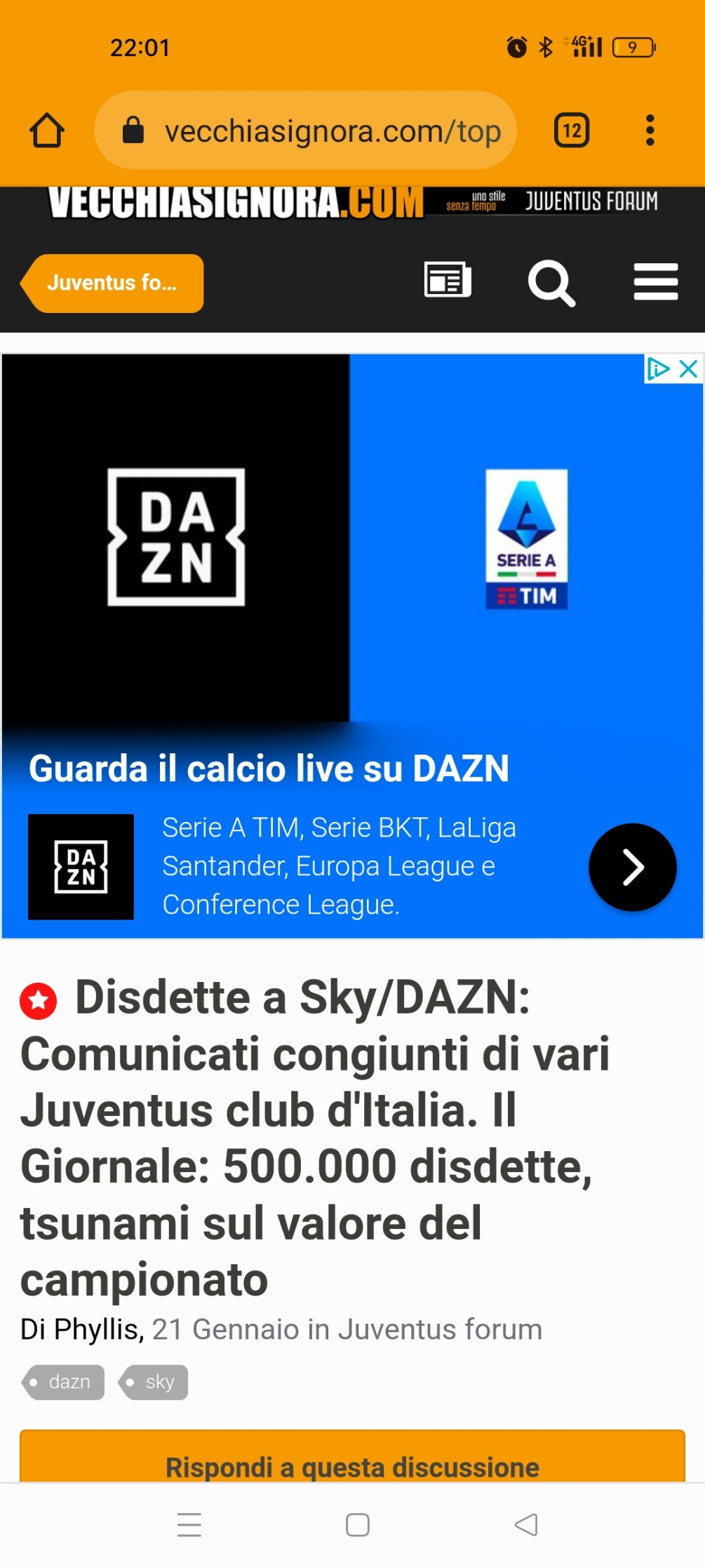
Task: Go back to Juventus forum breadcrumb
Action: tap(112, 283)
